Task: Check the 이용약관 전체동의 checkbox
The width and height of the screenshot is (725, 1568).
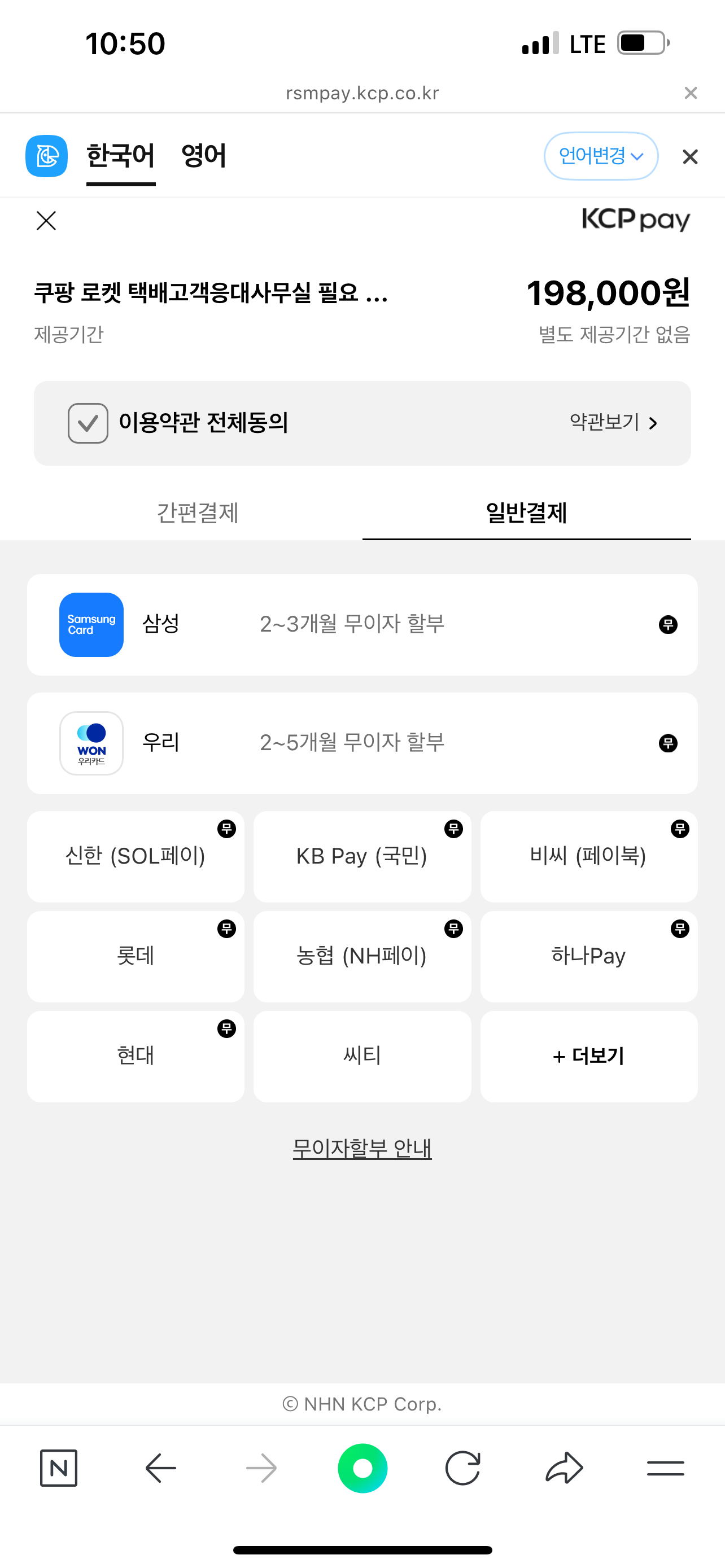Action: 88,423
